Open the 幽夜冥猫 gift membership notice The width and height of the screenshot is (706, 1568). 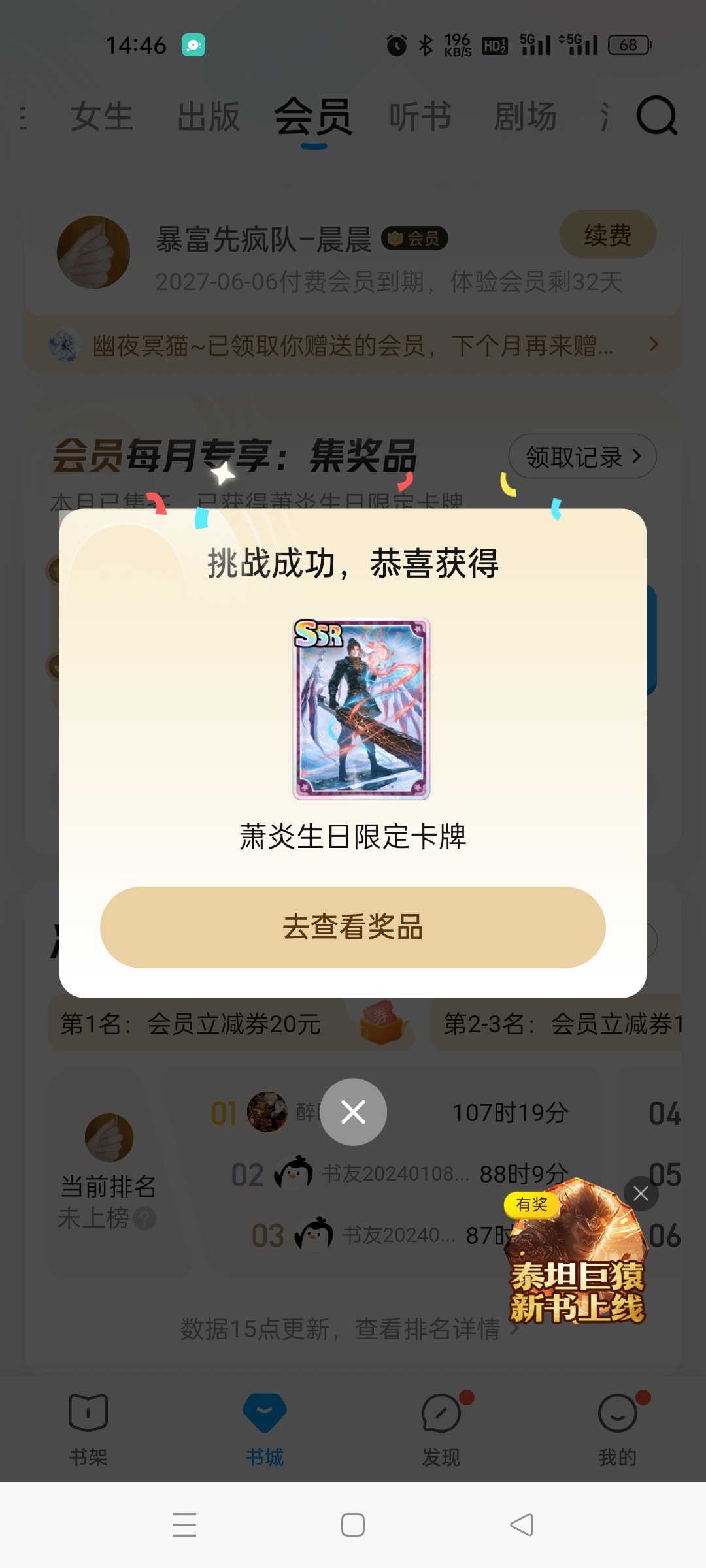353,345
